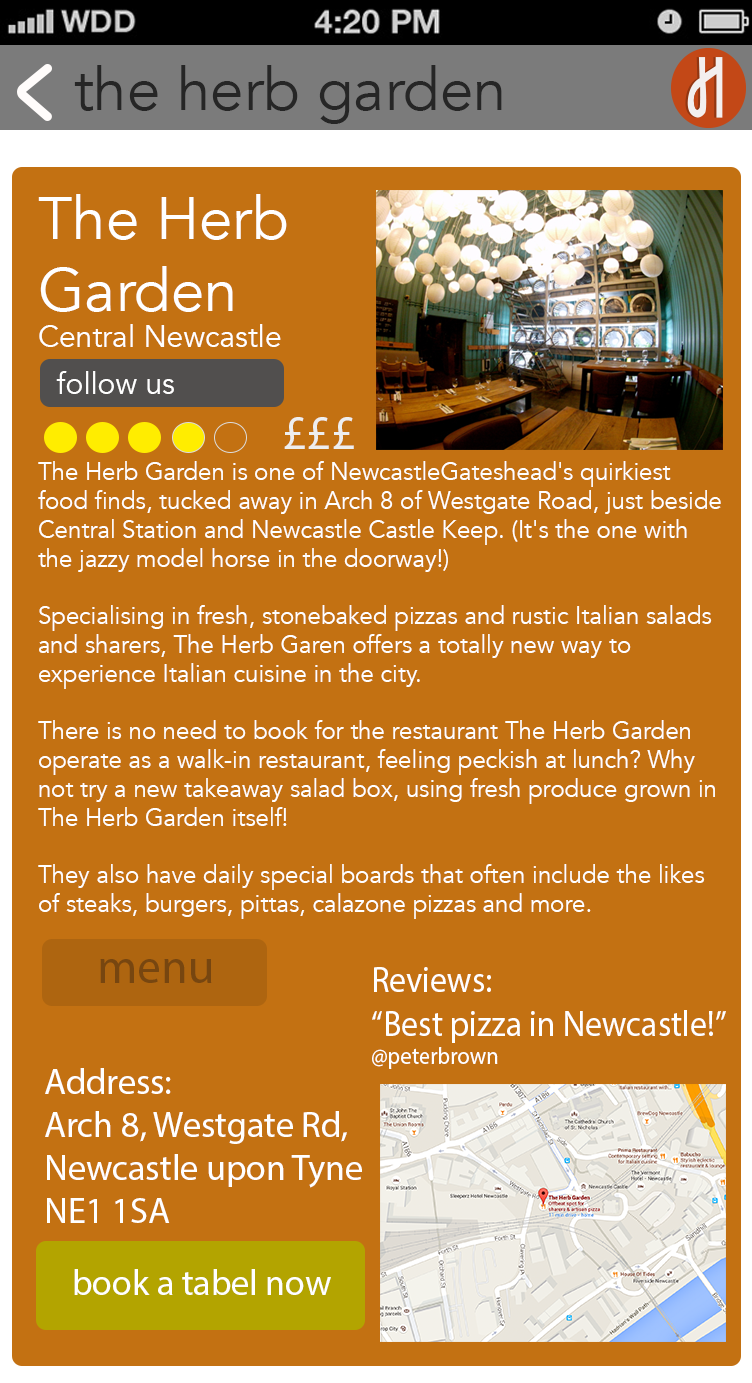Viewport: 752px width, 1383px height.
Task: View the restaurant interior photo
Action: tap(549, 320)
